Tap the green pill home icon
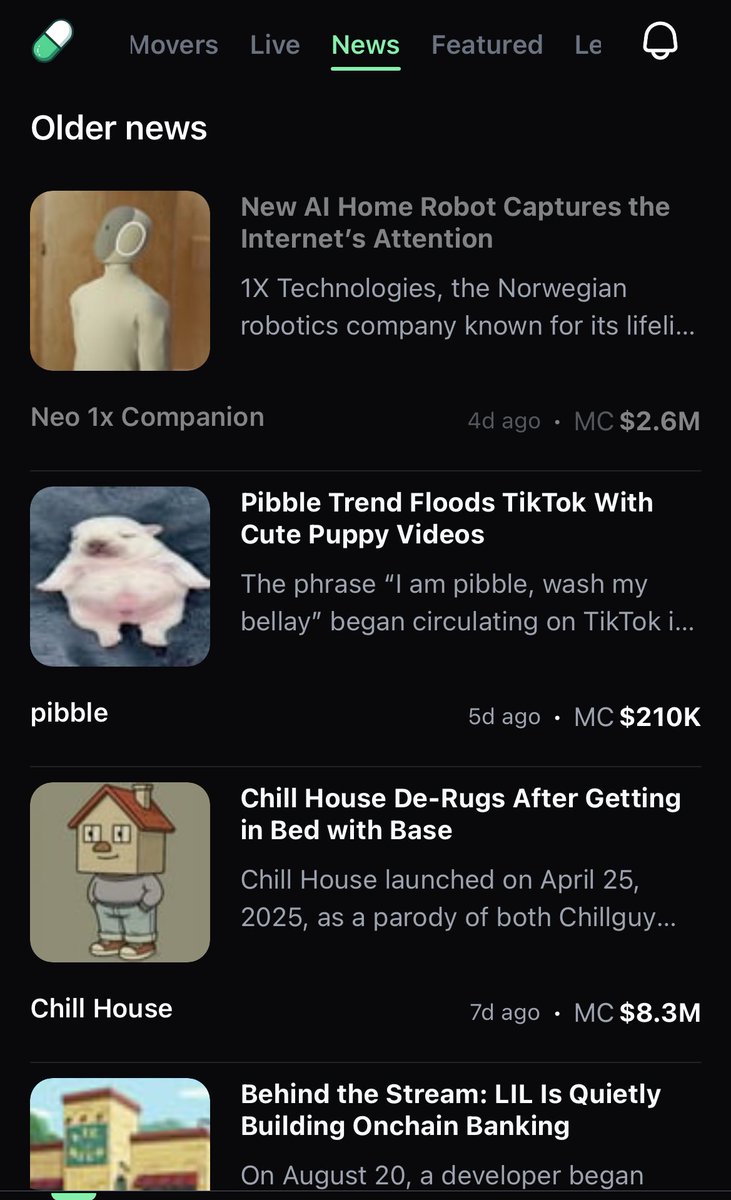The width and height of the screenshot is (731, 1200). coord(53,42)
